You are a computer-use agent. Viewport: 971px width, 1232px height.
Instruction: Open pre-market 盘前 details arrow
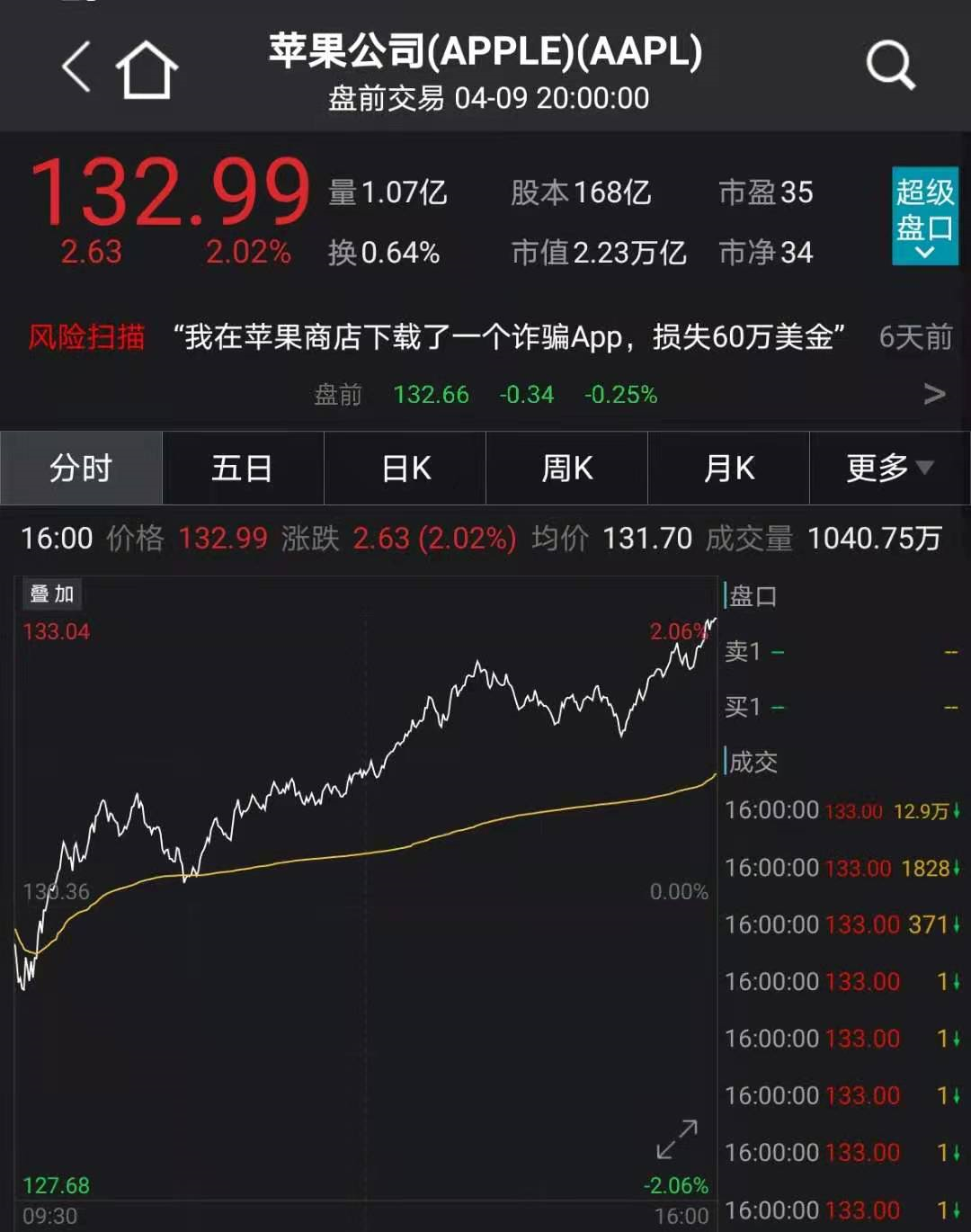tap(934, 394)
